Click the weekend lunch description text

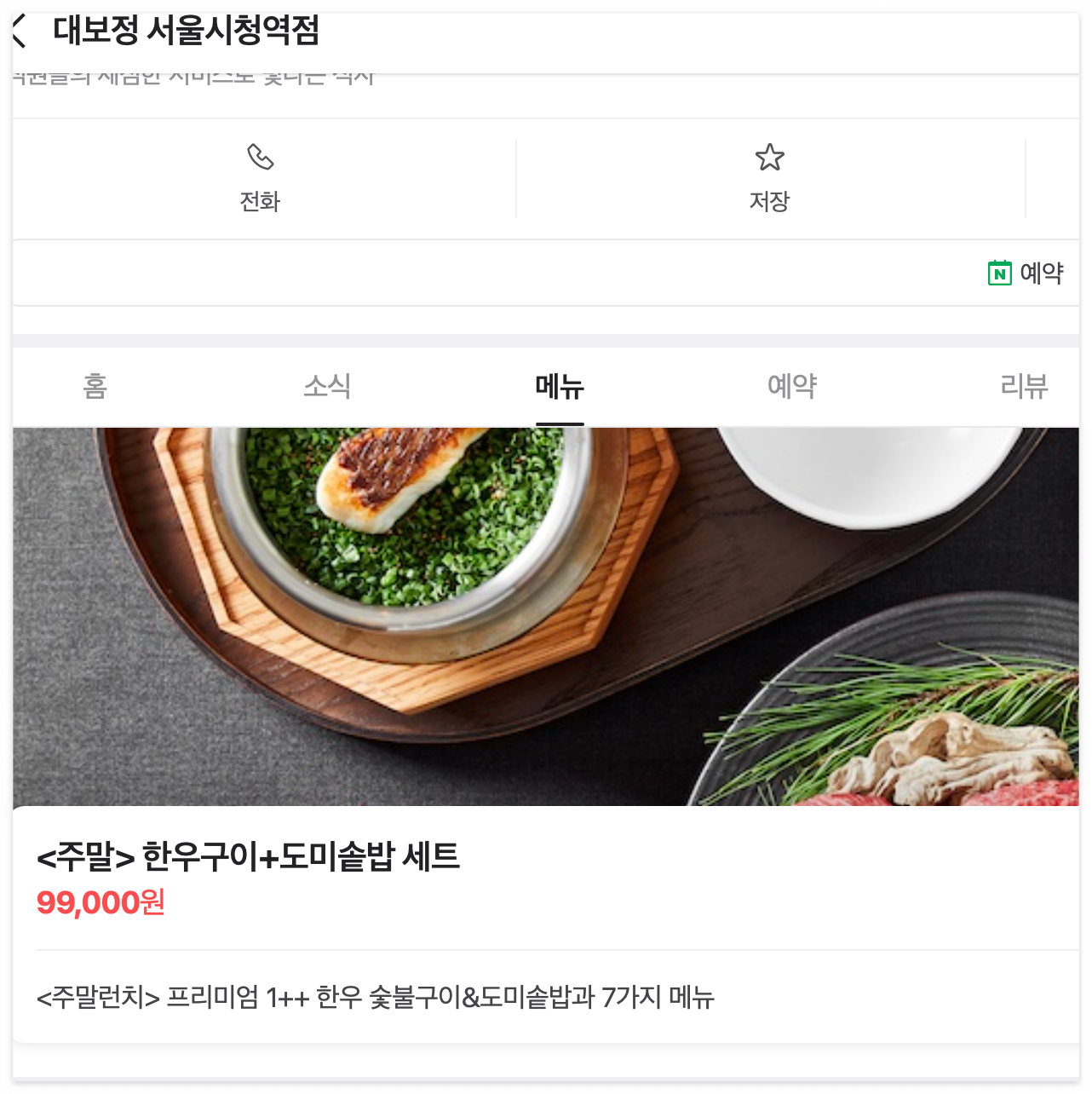pyautogui.click(x=376, y=998)
